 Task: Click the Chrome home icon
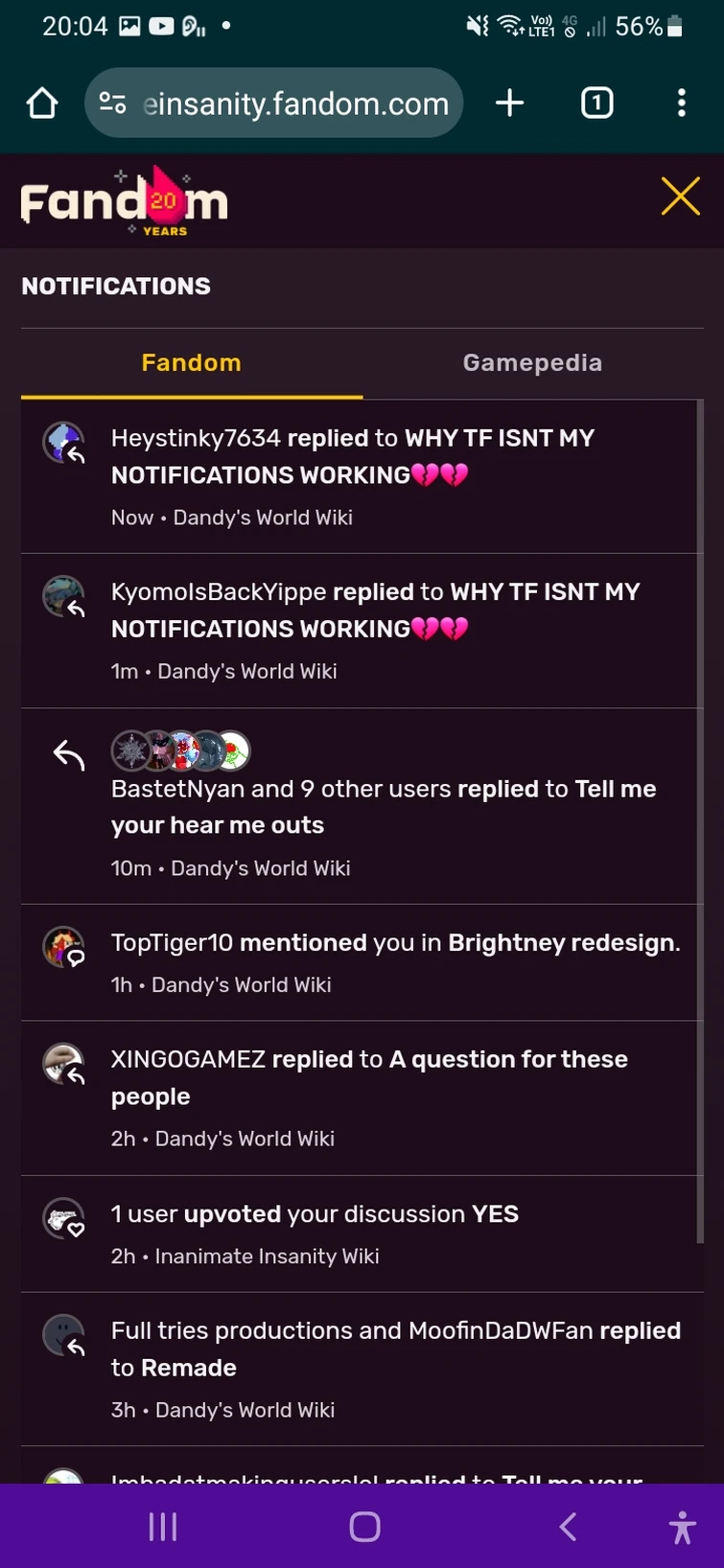[x=41, y=103]
